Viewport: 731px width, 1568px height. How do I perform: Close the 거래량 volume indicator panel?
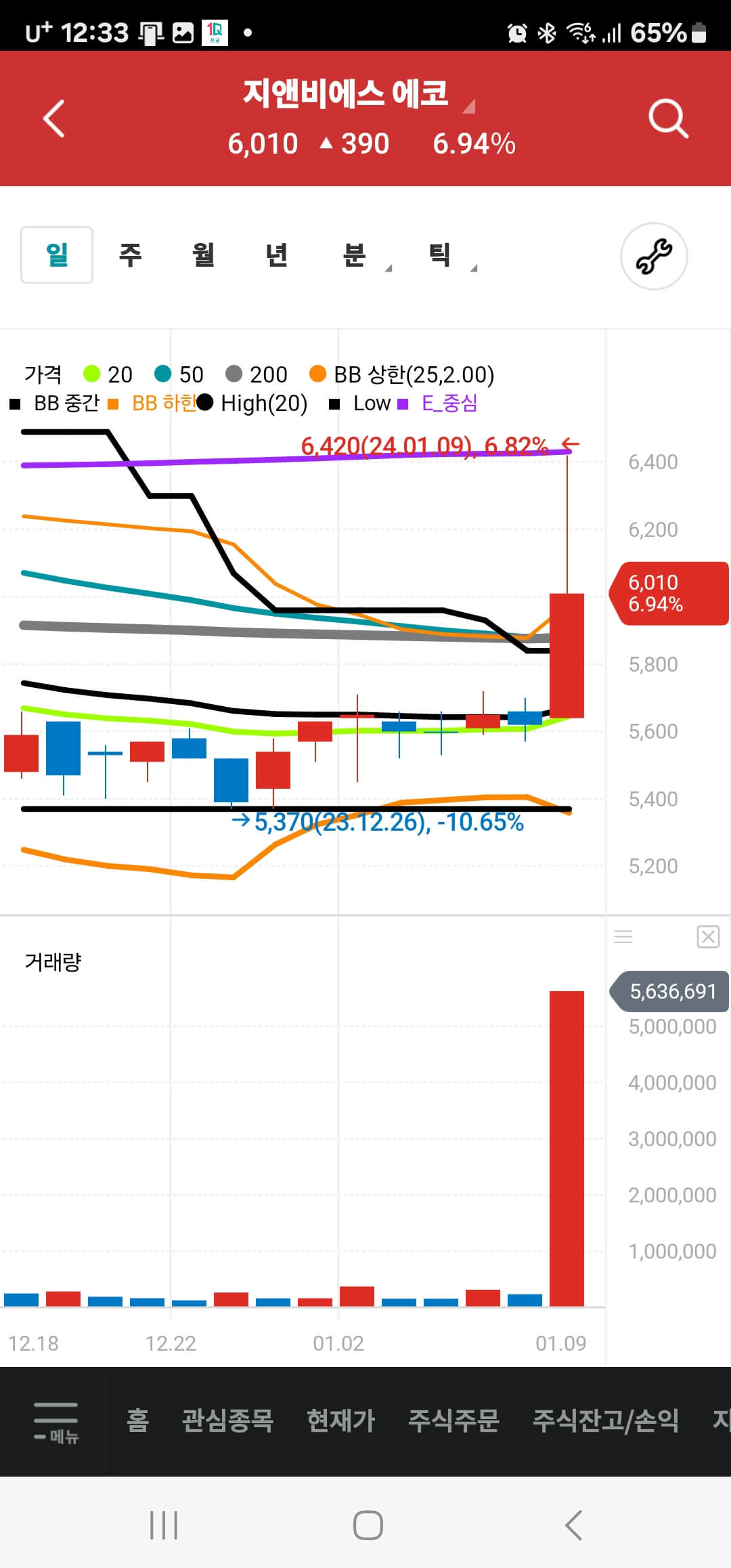click(708, 936)
